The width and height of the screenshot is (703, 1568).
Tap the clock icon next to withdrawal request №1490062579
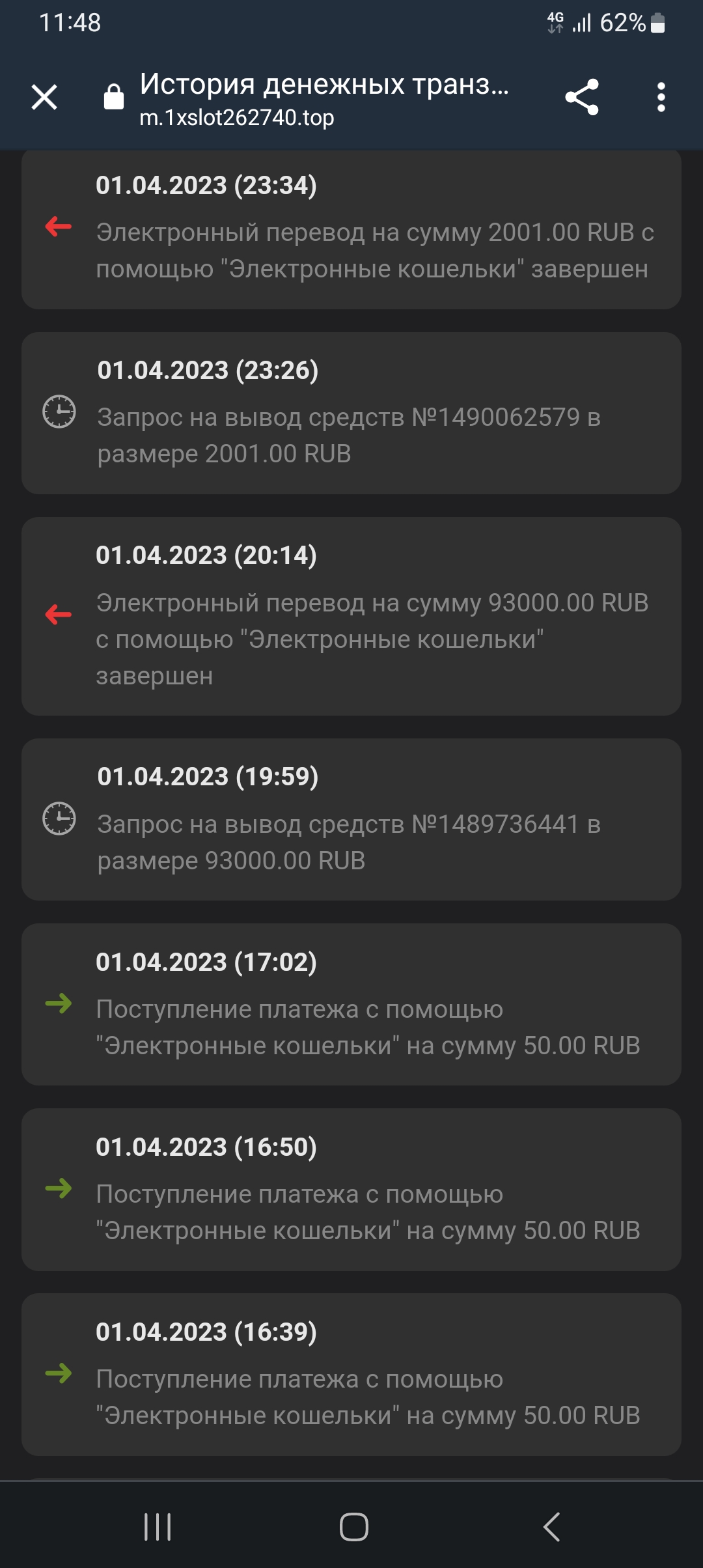(x=57, y=412)
